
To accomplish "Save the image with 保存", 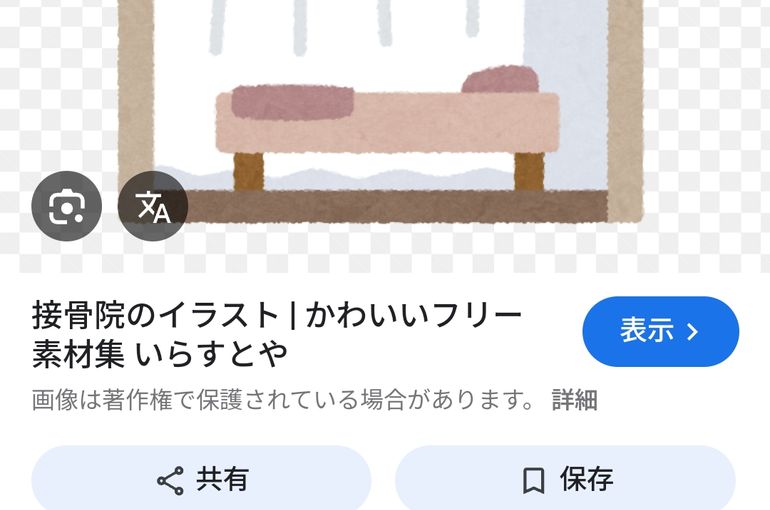I will [x=566, y=480].
